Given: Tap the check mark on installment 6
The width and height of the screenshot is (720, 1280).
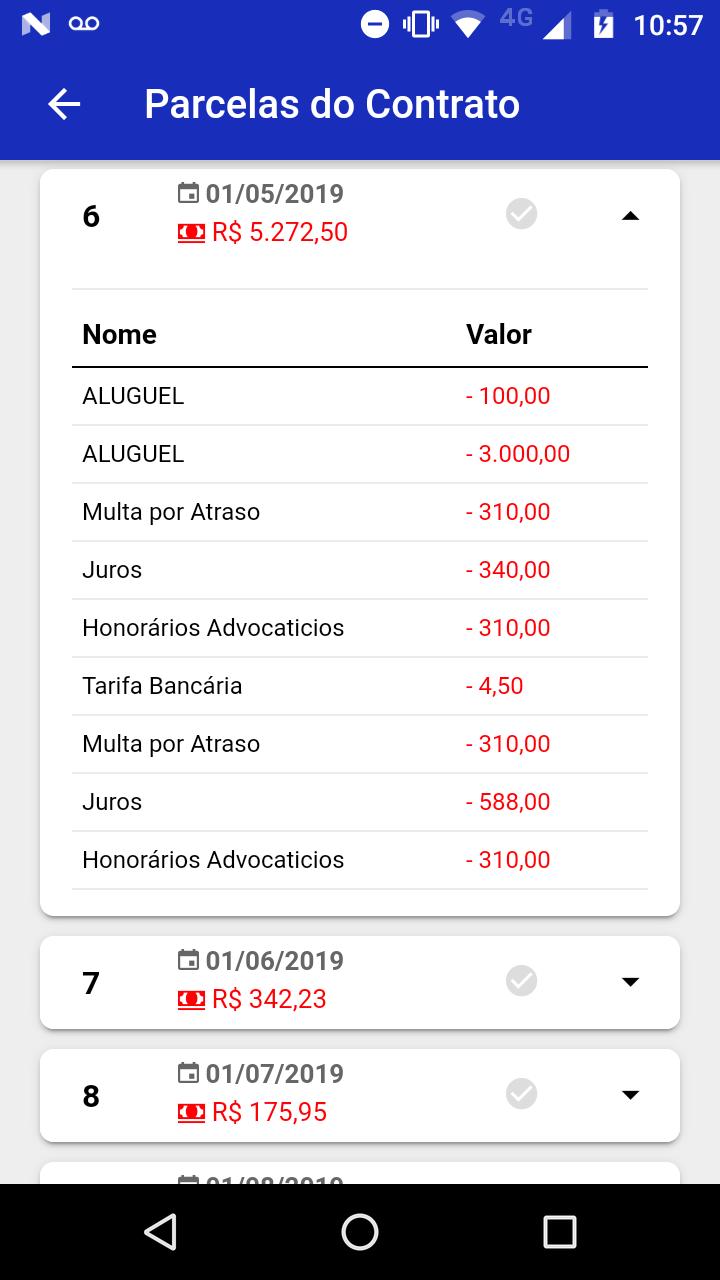Looking at the screenshot, I should click(521, 213).
